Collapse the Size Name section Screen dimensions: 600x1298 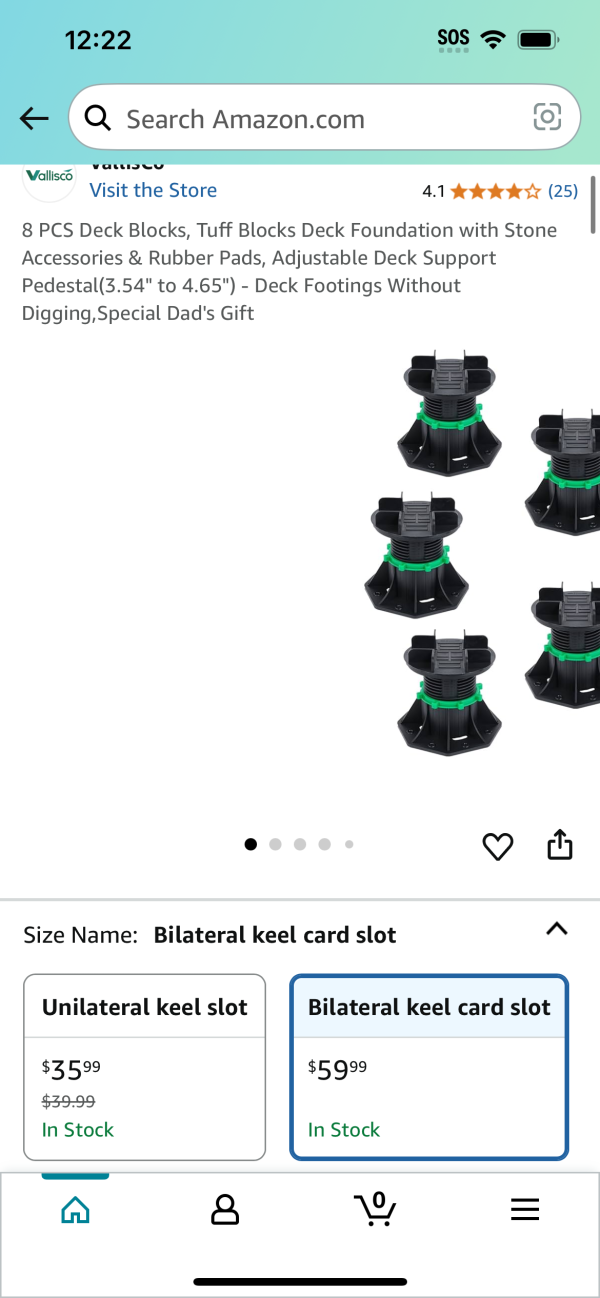coord(557,929)
